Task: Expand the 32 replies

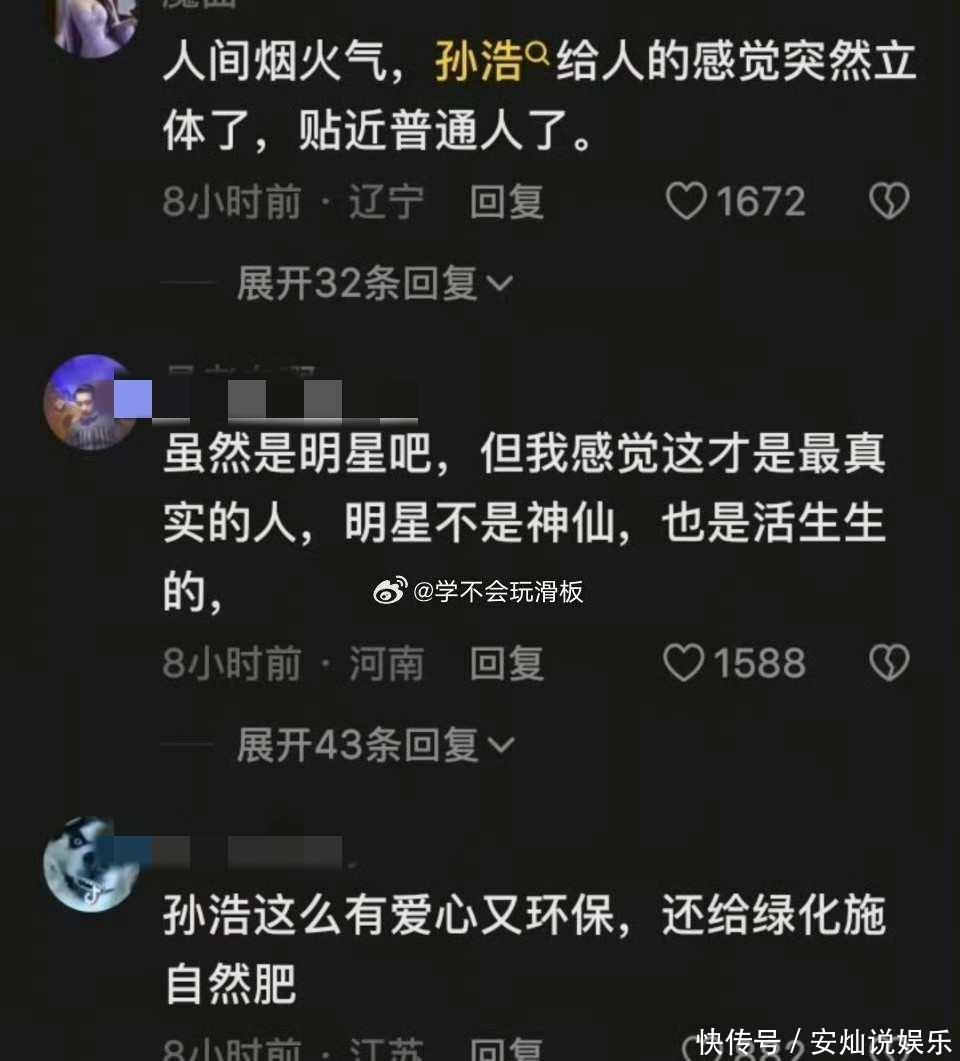Action: click(x=374, y=284)
